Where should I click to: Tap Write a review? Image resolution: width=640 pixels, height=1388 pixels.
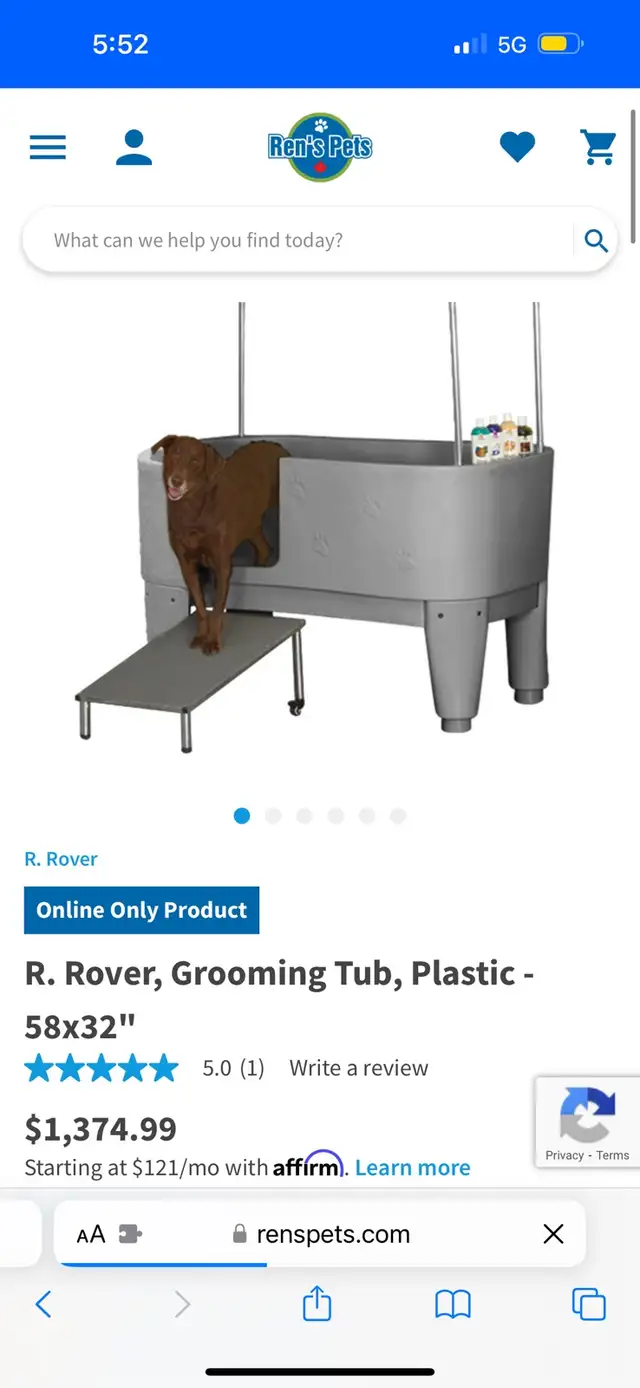[359, 1068]
